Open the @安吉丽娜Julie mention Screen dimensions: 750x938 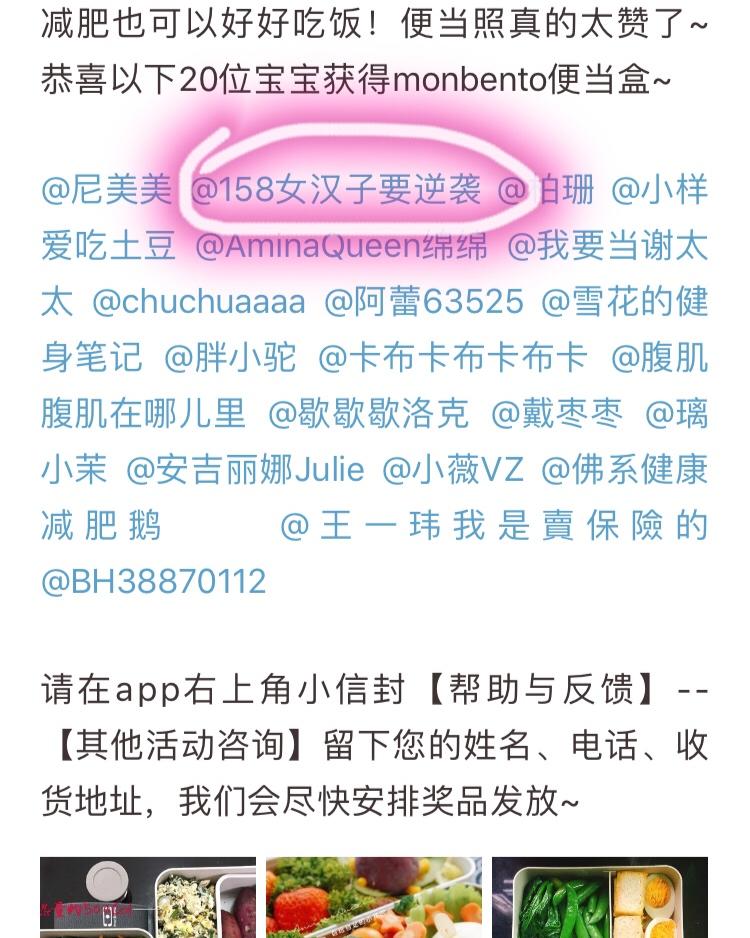245,470
